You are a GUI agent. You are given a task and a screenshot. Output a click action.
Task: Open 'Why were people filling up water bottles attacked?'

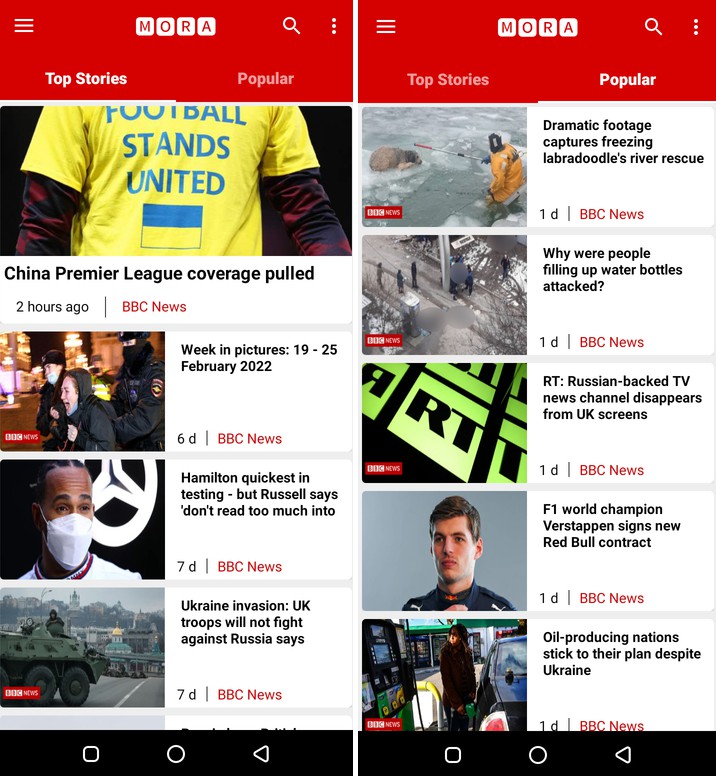612,270
